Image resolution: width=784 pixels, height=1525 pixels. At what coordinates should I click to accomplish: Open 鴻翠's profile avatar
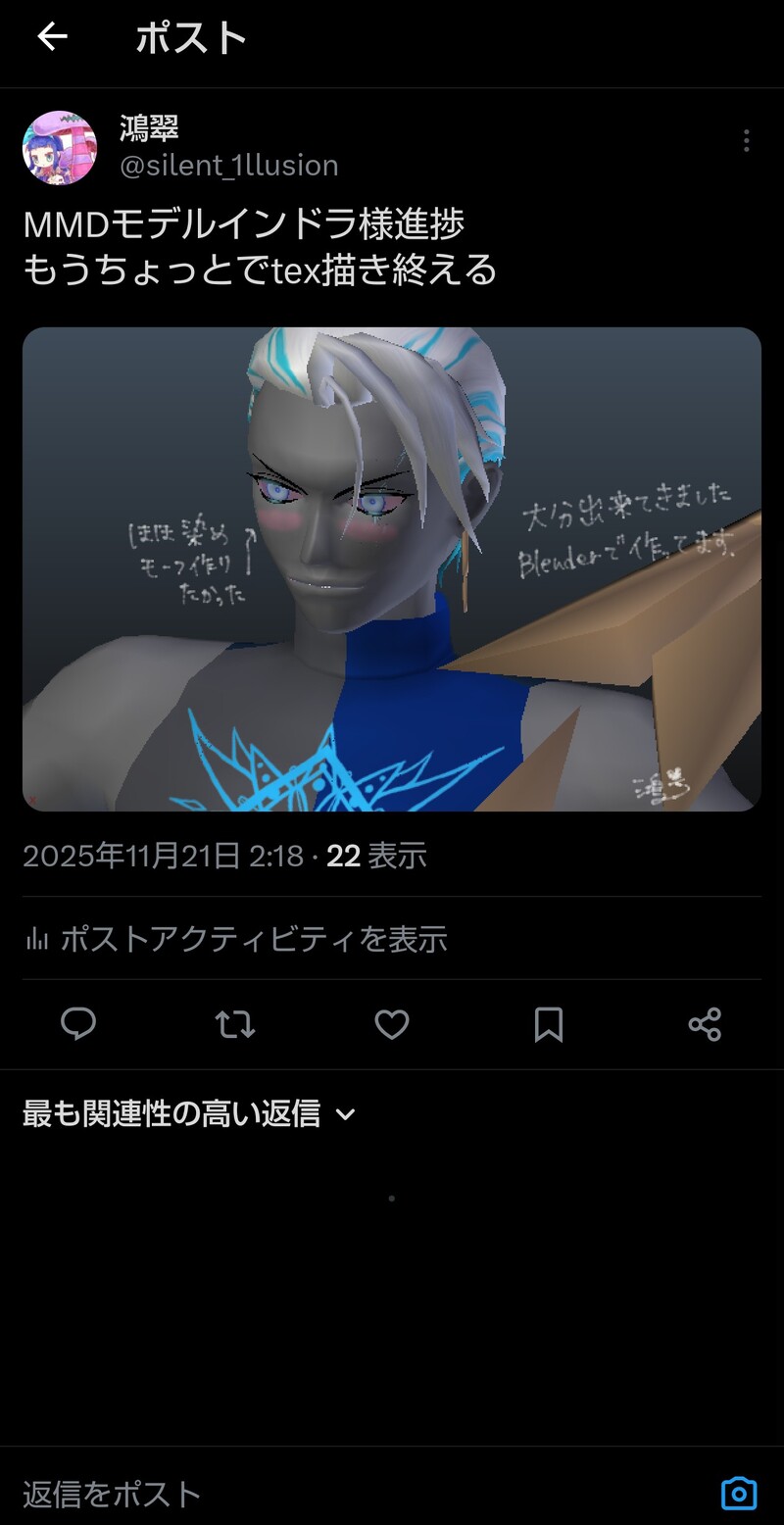click(x=60, y=148)
